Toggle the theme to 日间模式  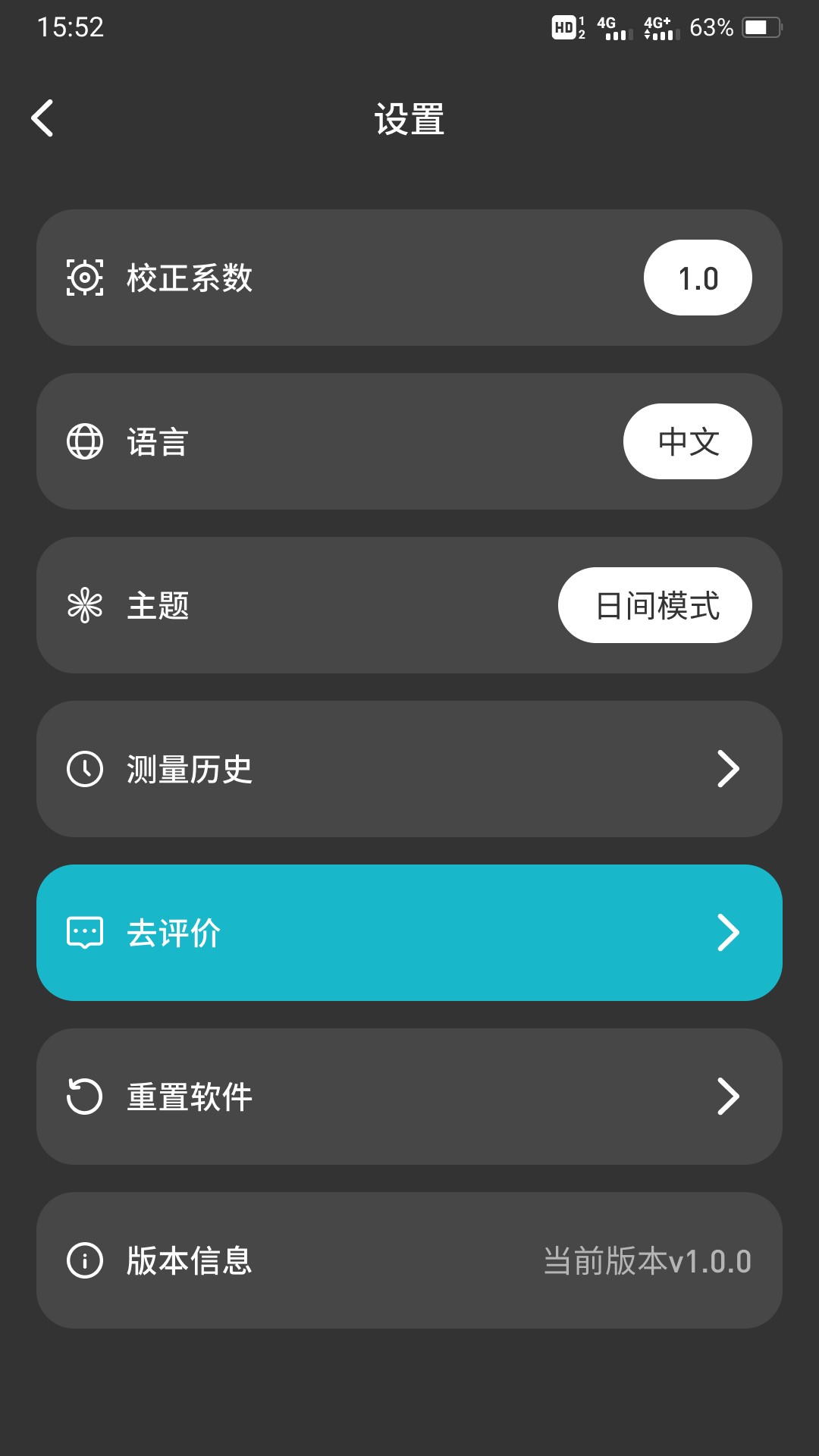654,604
